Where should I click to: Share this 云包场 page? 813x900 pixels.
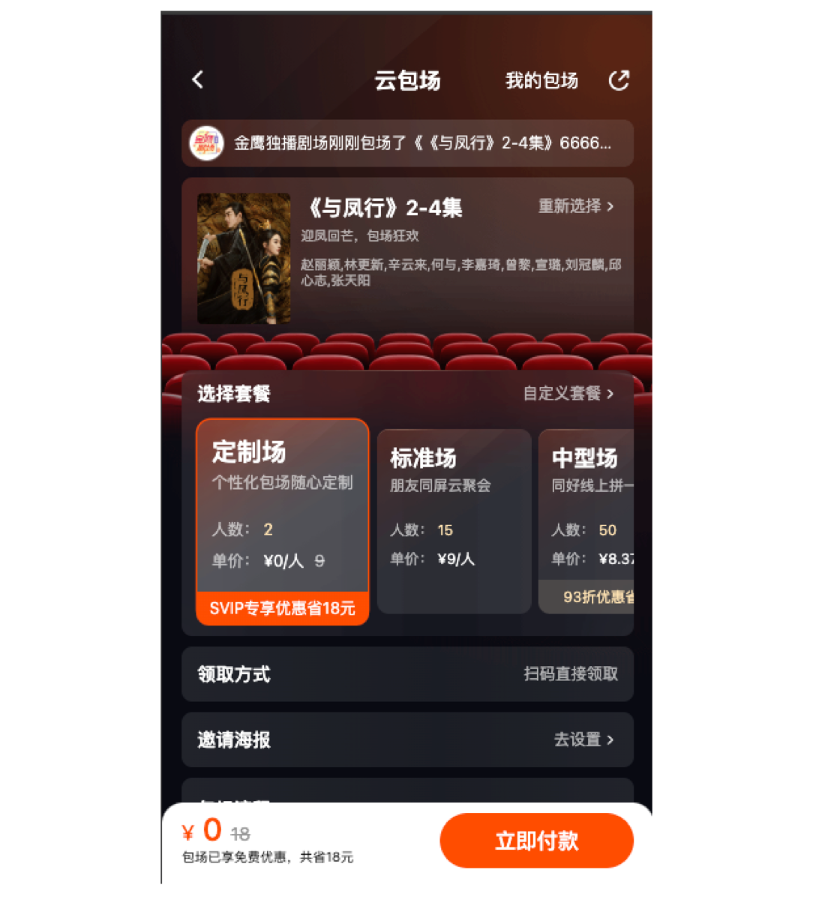tap(619, 81)
